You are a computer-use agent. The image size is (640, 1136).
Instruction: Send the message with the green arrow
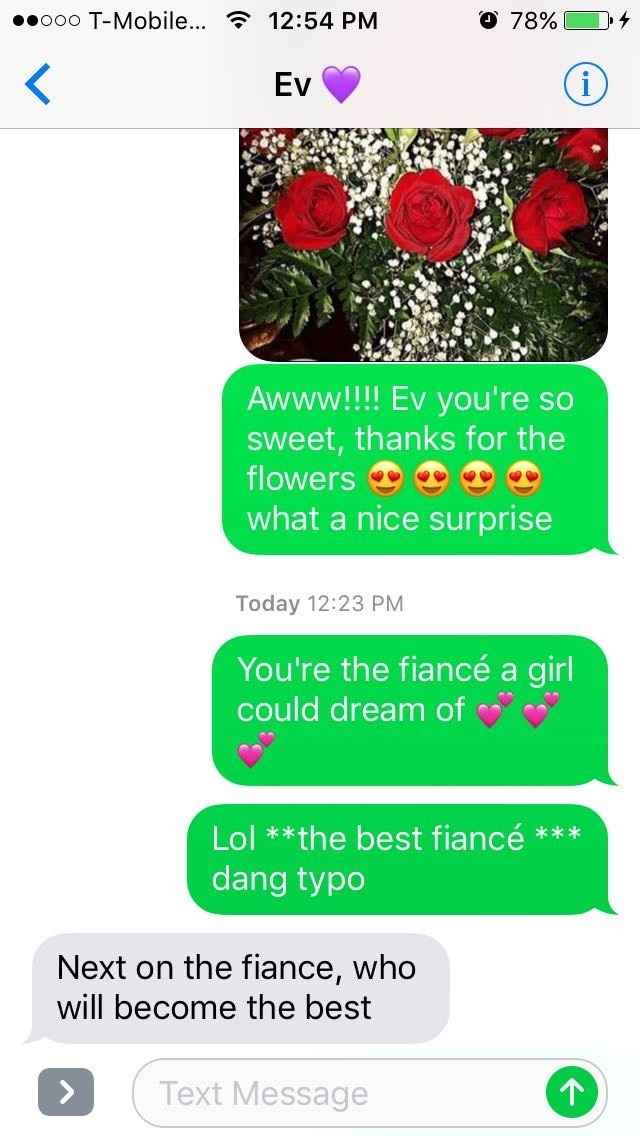click(576, 1093)
